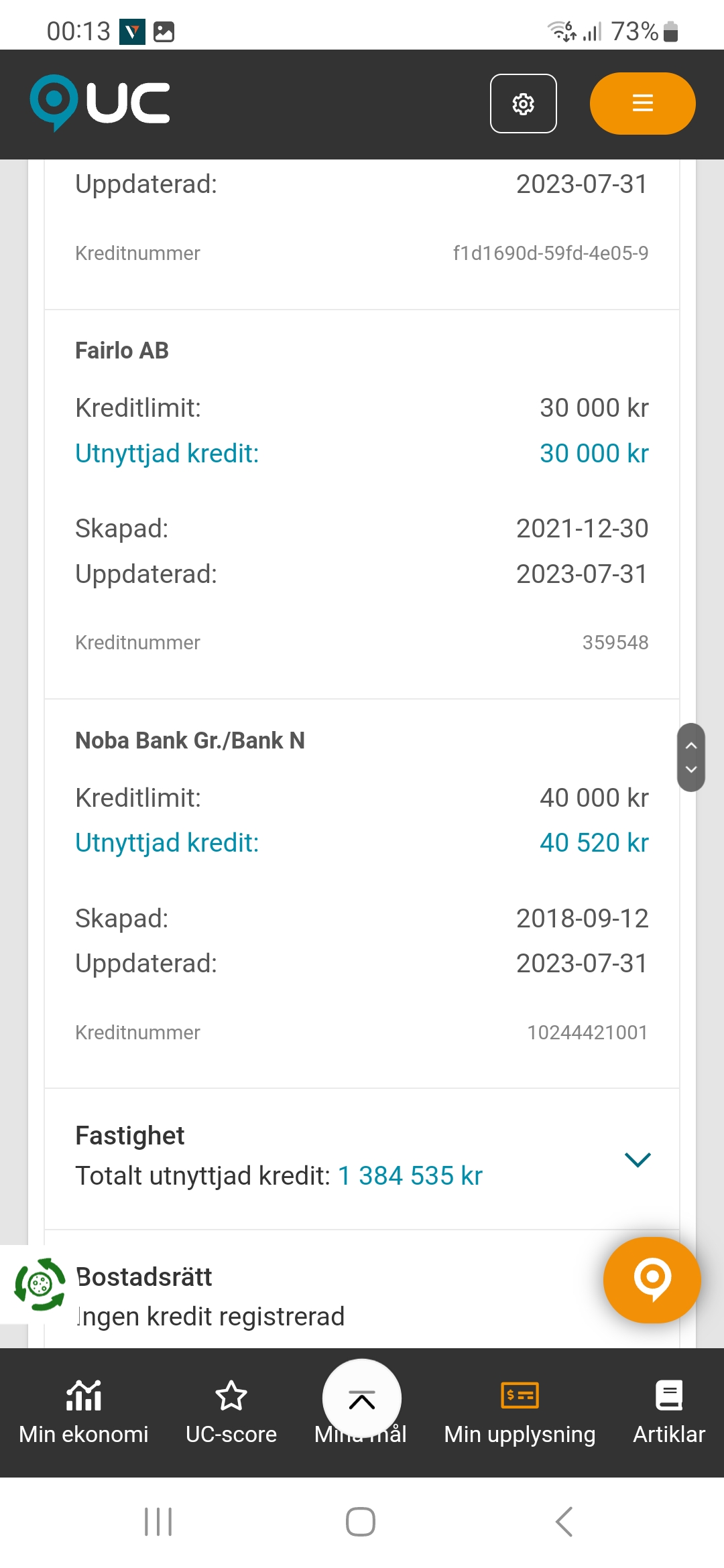
Task: Tap the scroll-to-top arrow button
Action: click(x=362, y=1399)
